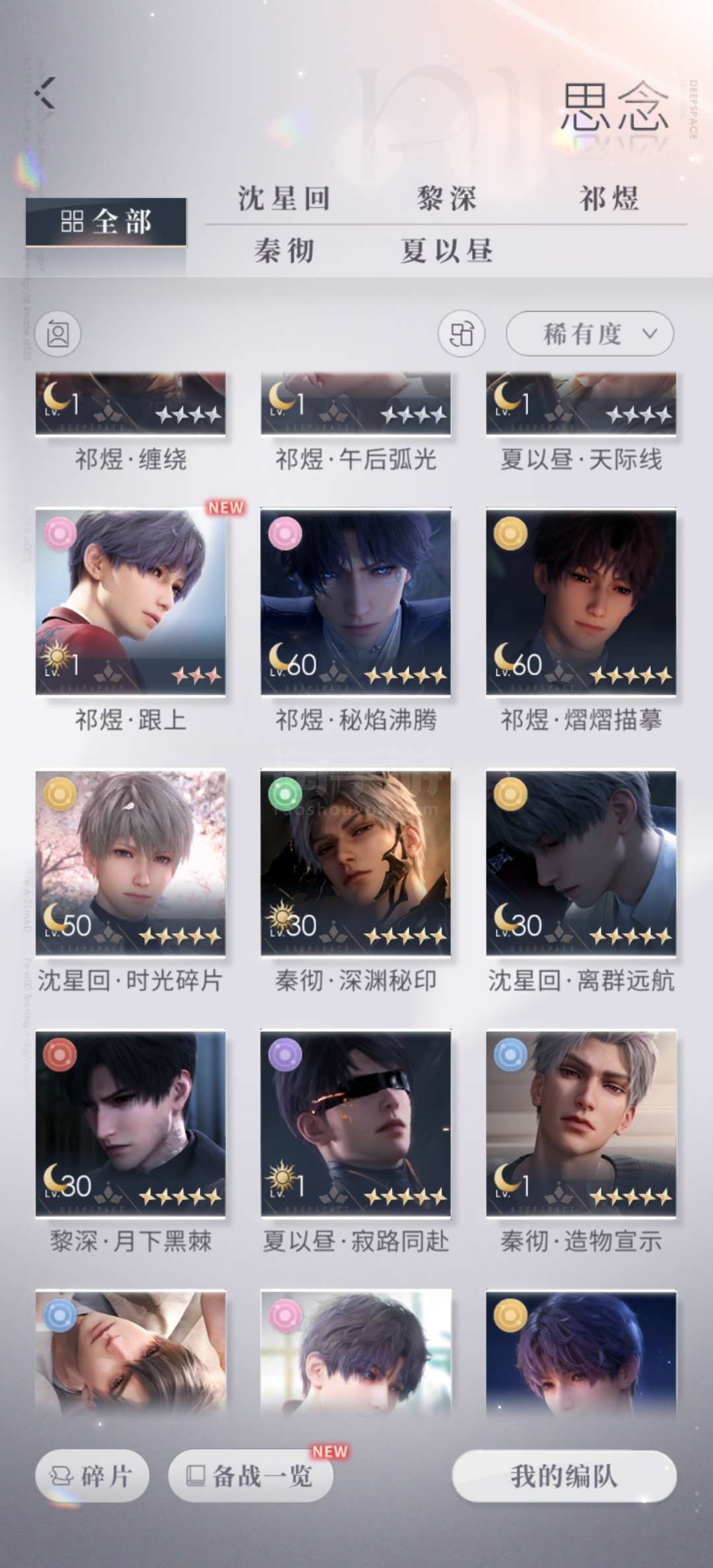Viewport: 713px width, 1568px height.
Task: Switch to the 祁煜 tab
Action: [x=609, y=199]
